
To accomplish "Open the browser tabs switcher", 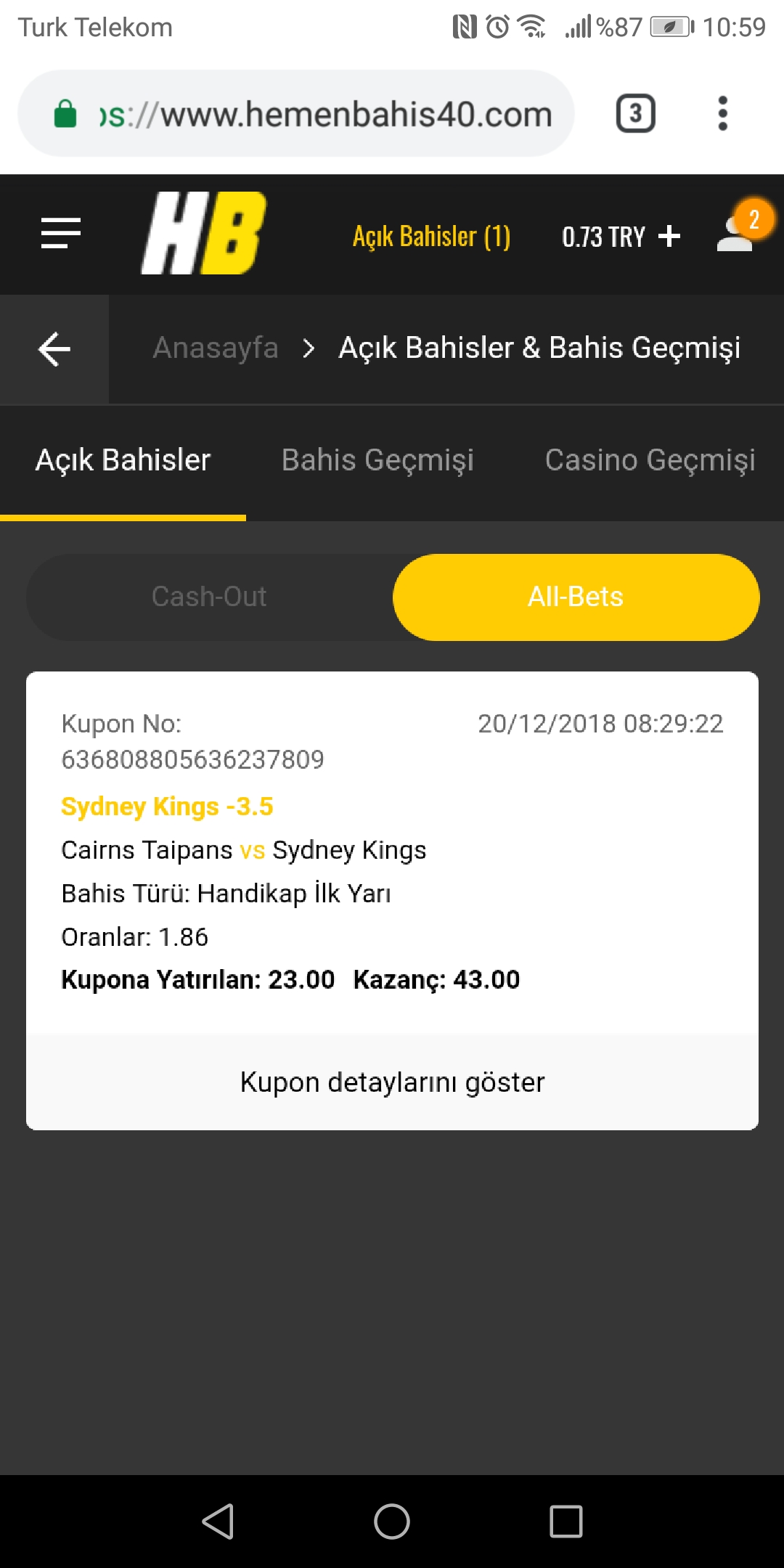I will click(636, 114).
